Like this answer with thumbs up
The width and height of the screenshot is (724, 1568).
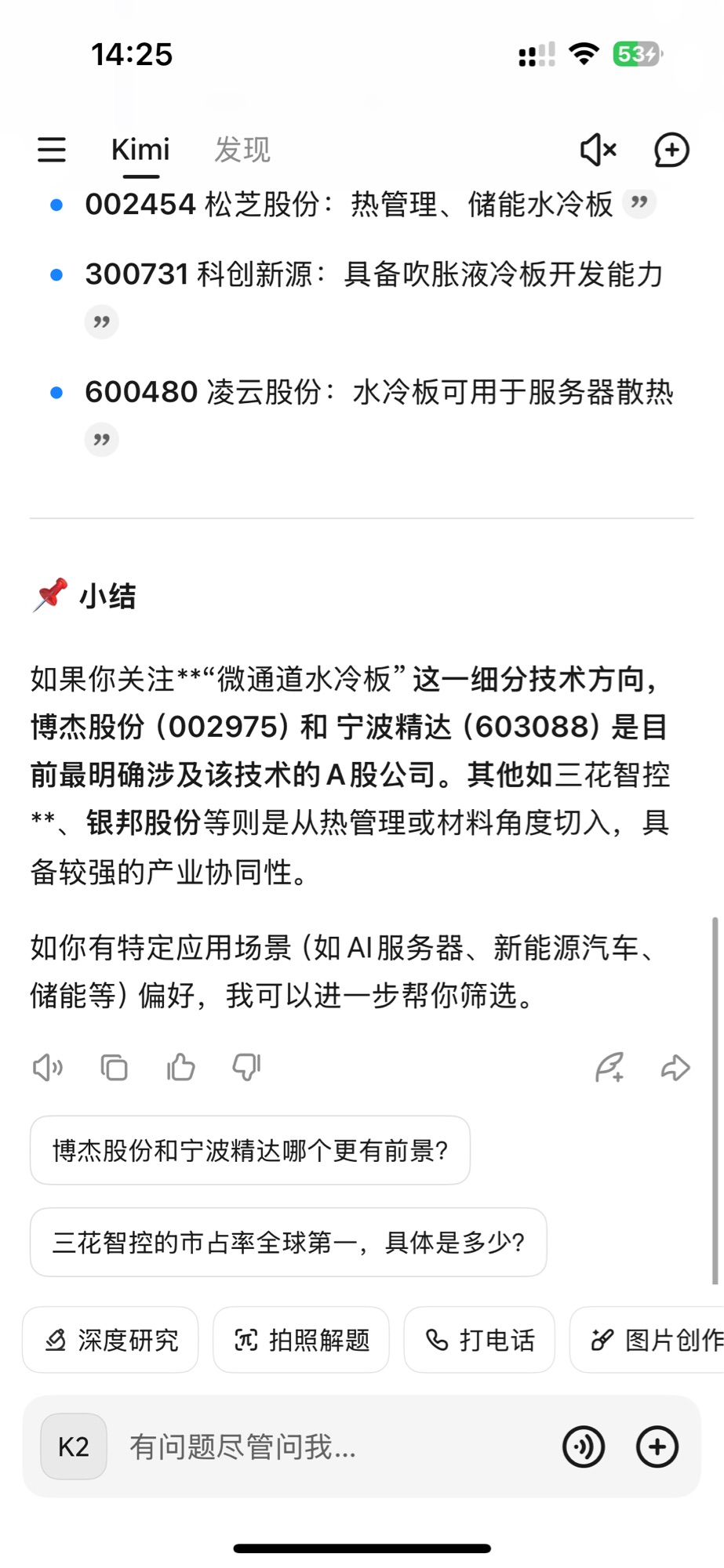[x=180, y=1067]
